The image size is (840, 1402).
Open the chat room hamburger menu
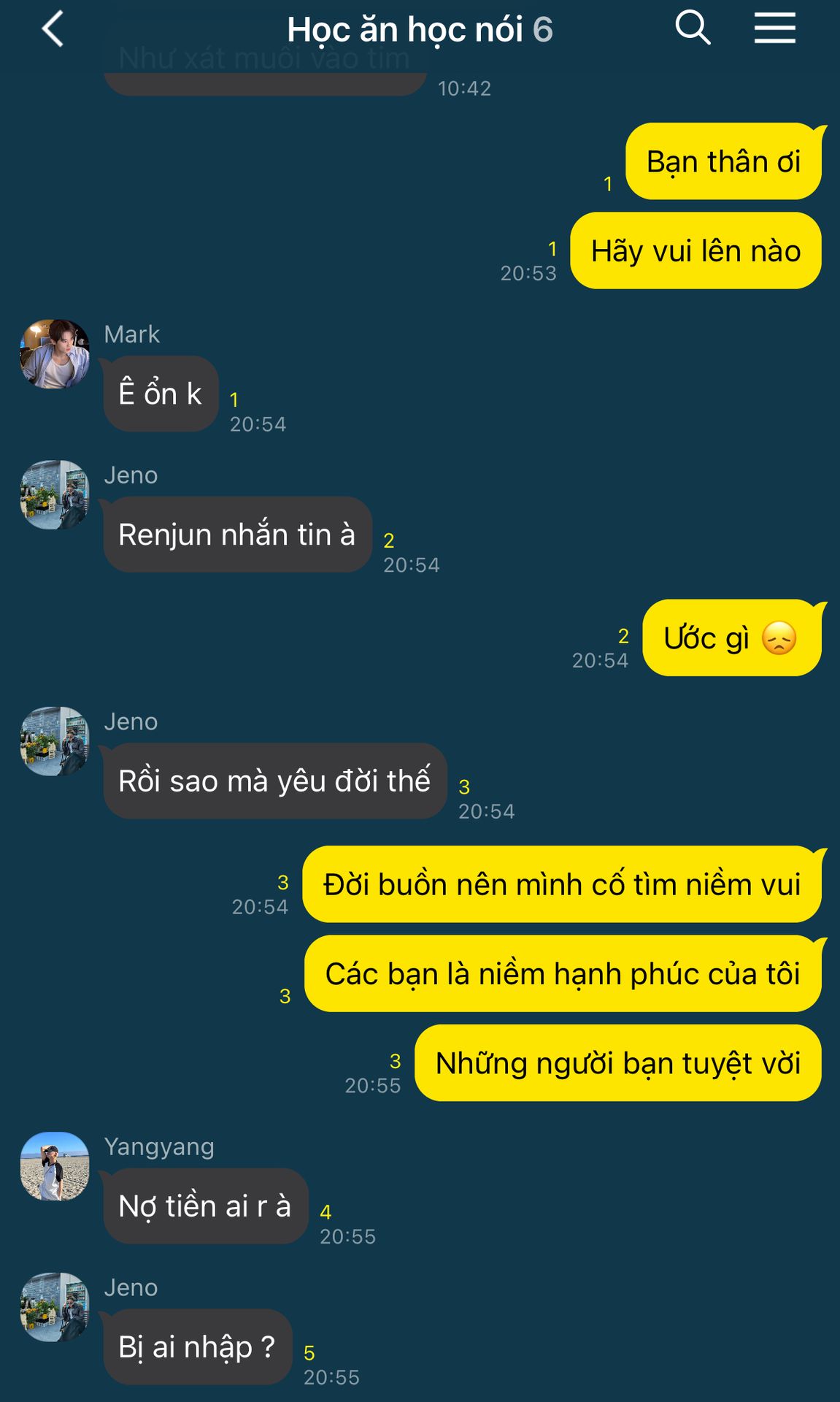[774, 28]
